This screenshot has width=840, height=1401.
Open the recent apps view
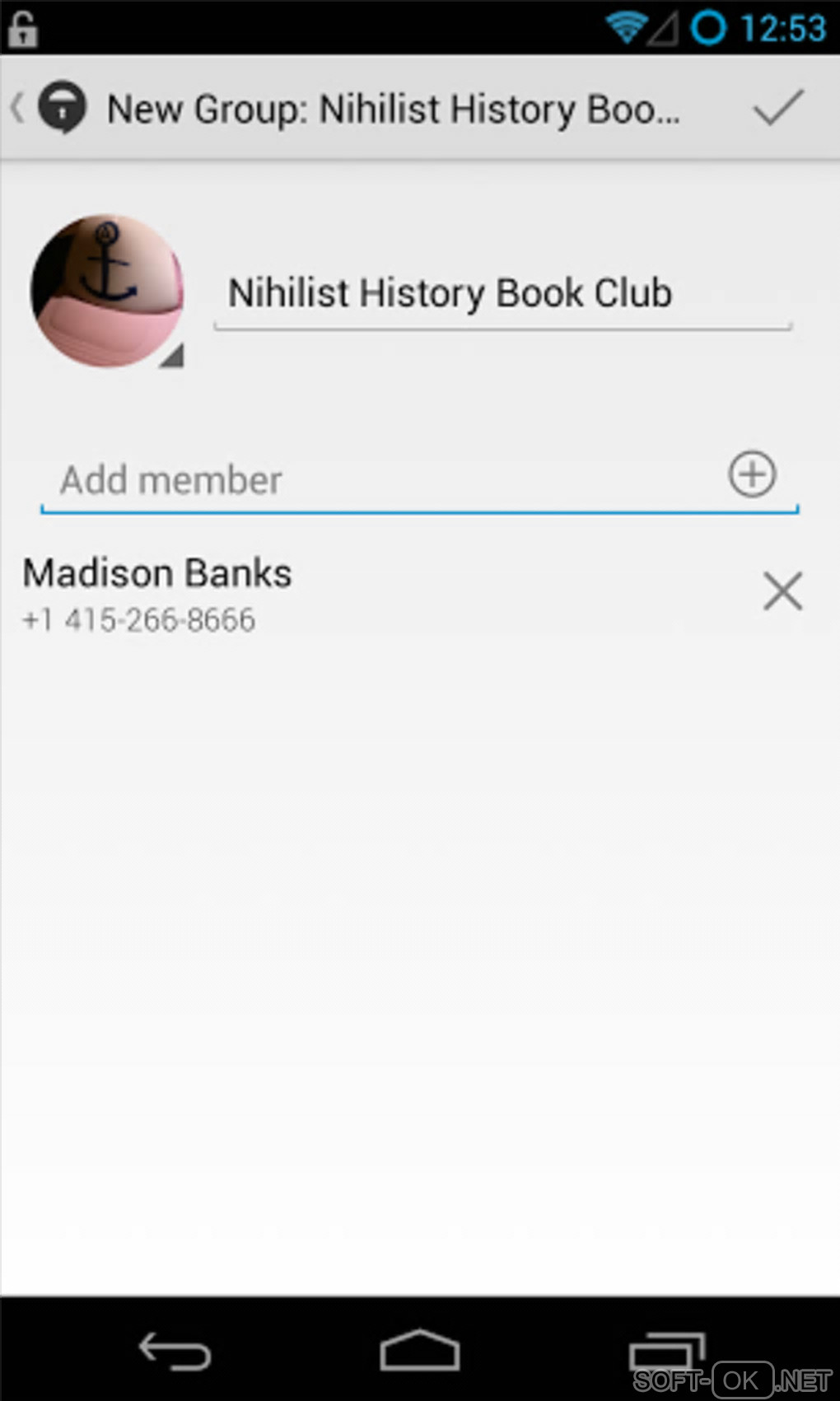[665, 1352]
